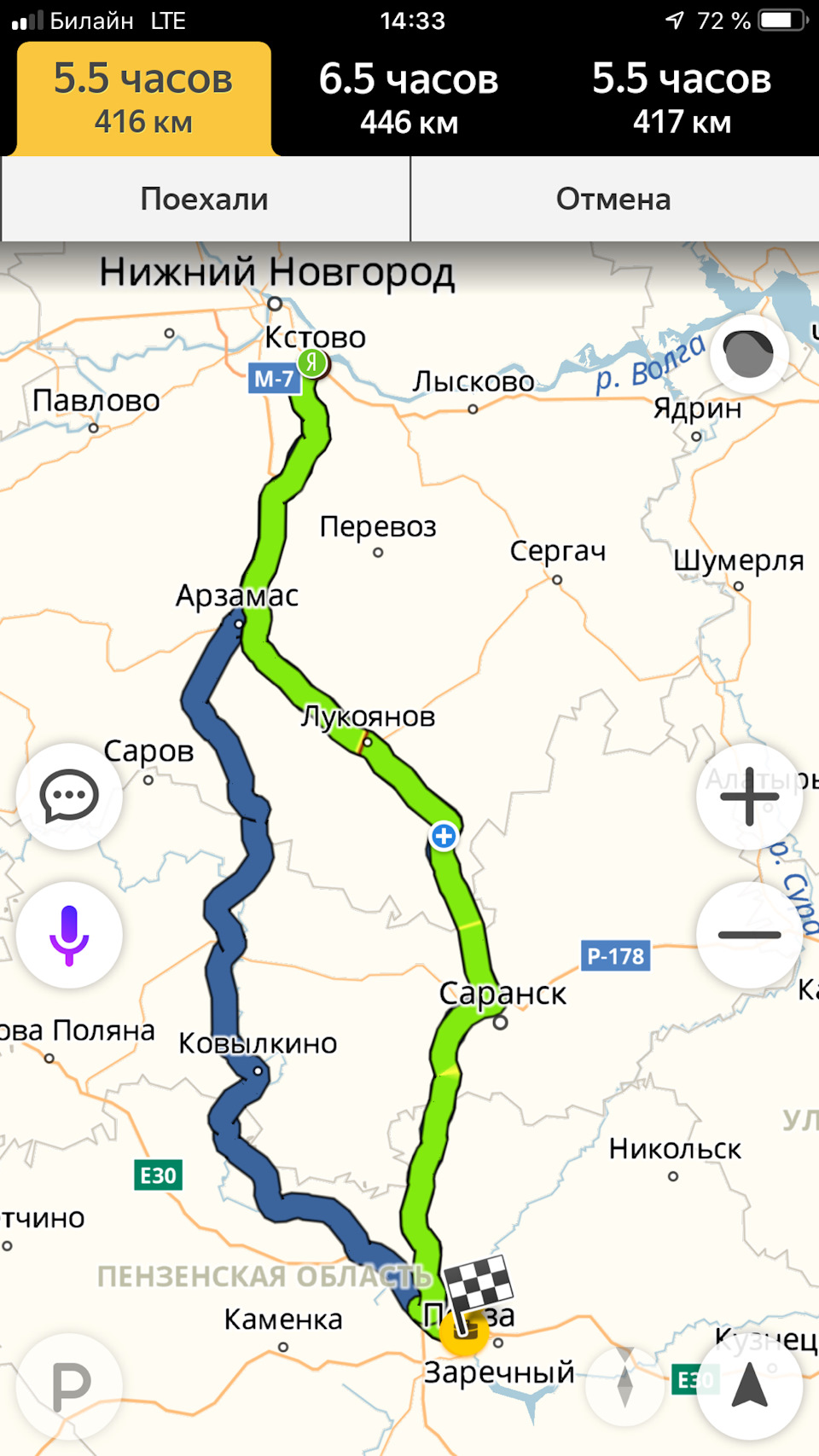Image resolution: width=819 pixels, height=1456 pixels.
Task: Center map on my location arrow
Action: (749, 1386)
